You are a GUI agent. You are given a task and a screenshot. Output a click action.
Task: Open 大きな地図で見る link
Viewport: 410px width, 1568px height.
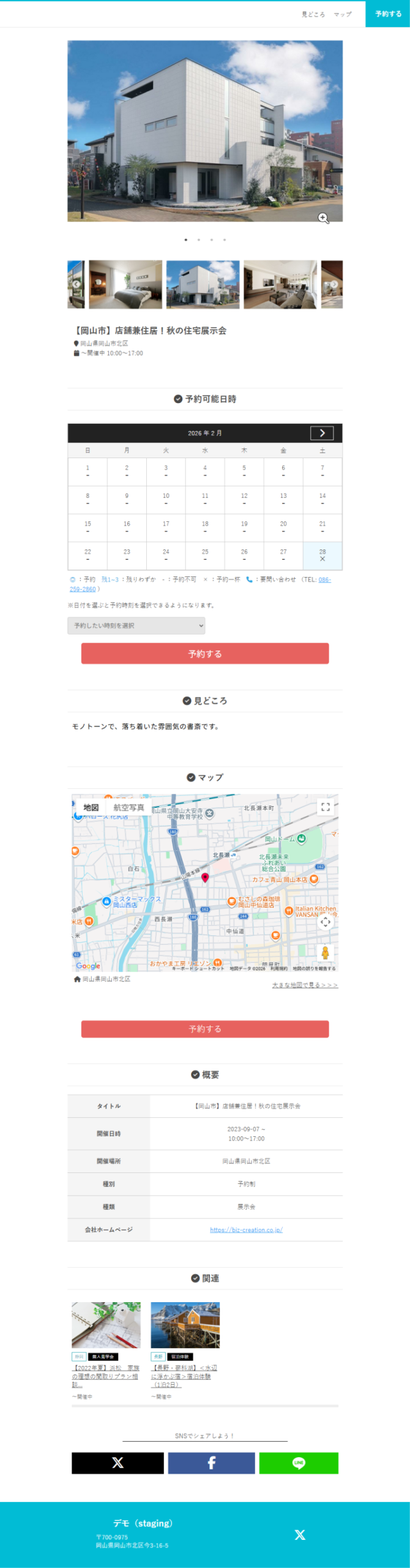pos(305,985)
